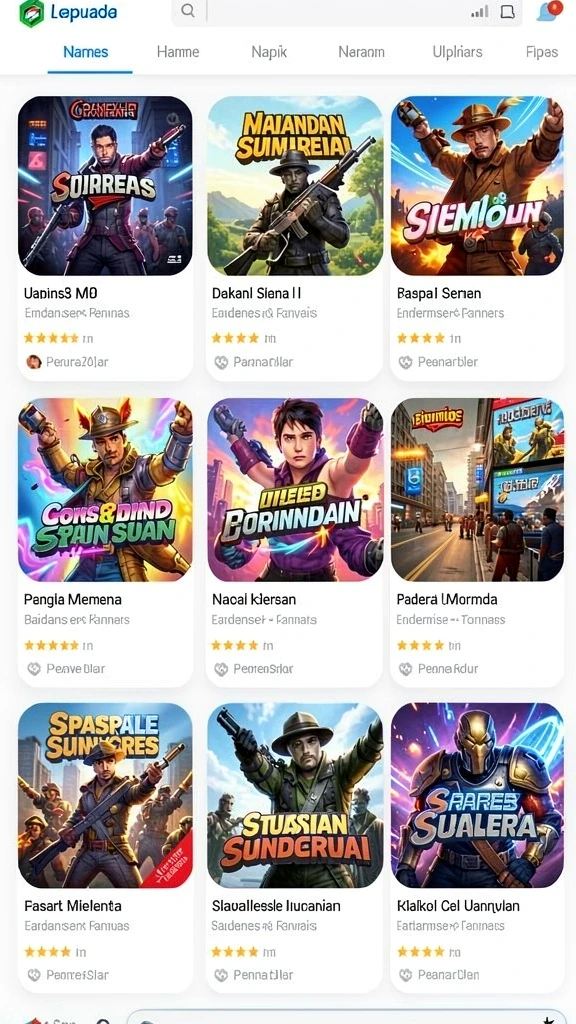The image size is (576, 1024).
Task: View the Fasart Mielenta game
Action: (x=105, y=848)
